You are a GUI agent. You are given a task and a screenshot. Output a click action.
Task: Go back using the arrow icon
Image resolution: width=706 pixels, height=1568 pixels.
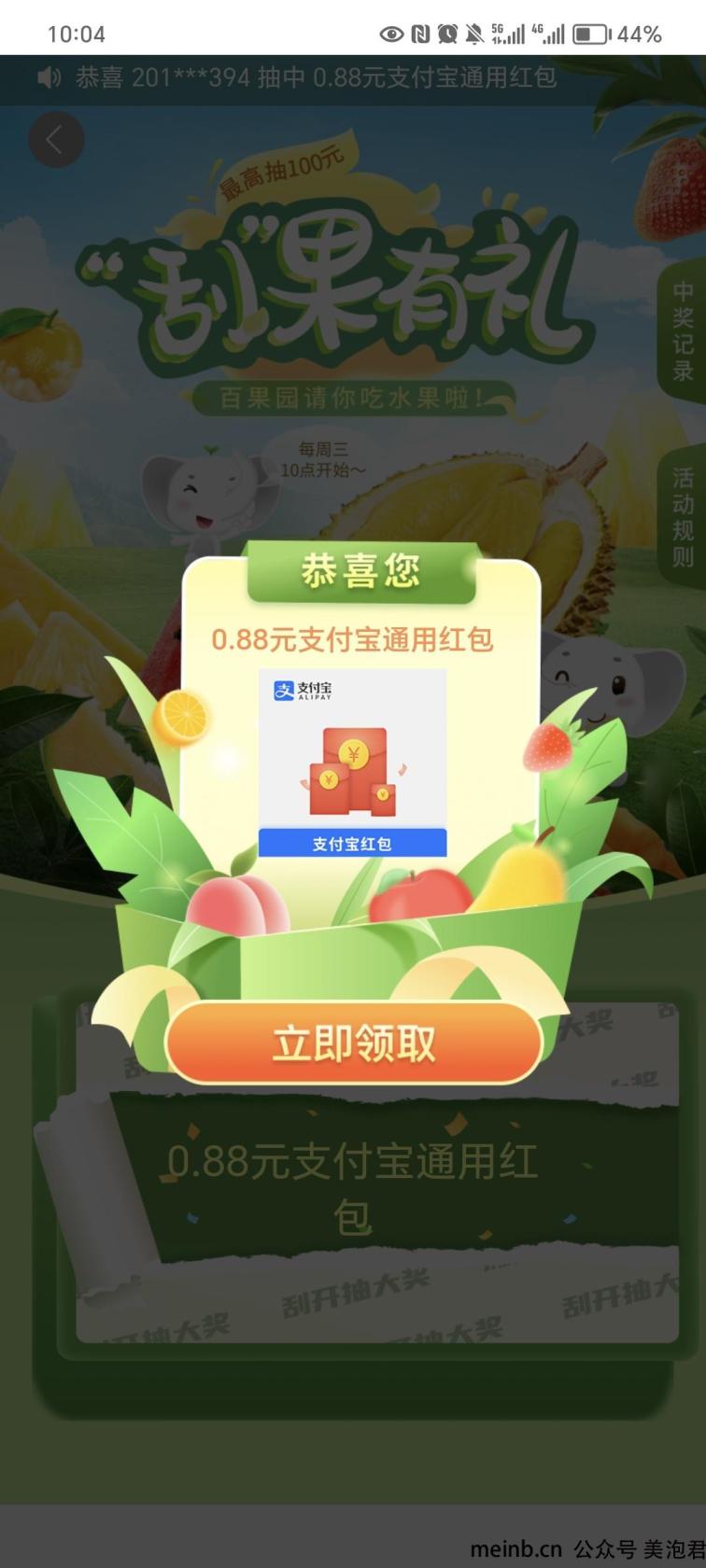(x=56, y=141)
